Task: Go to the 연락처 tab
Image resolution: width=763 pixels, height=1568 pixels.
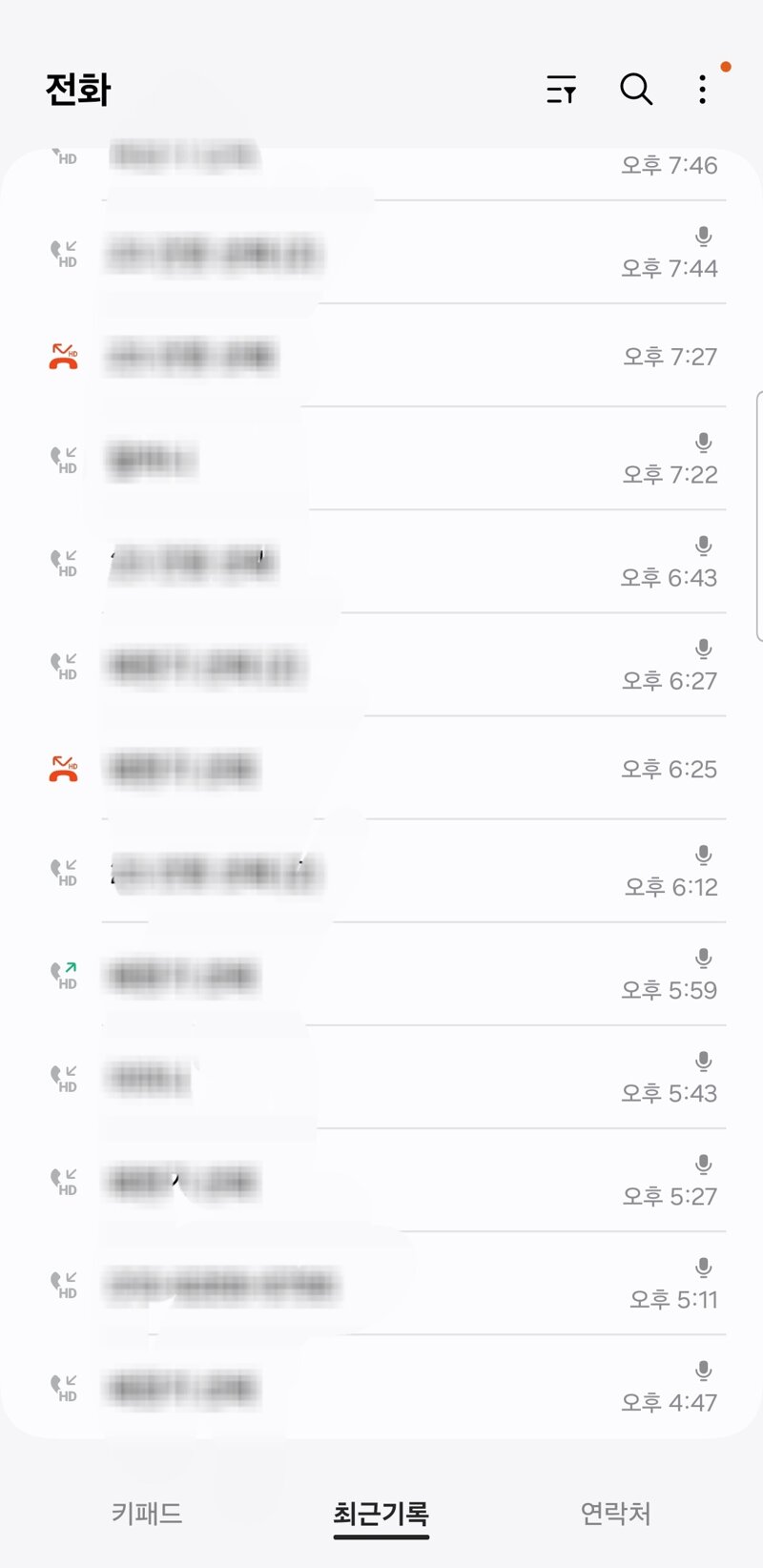Action: (615, 1514)
